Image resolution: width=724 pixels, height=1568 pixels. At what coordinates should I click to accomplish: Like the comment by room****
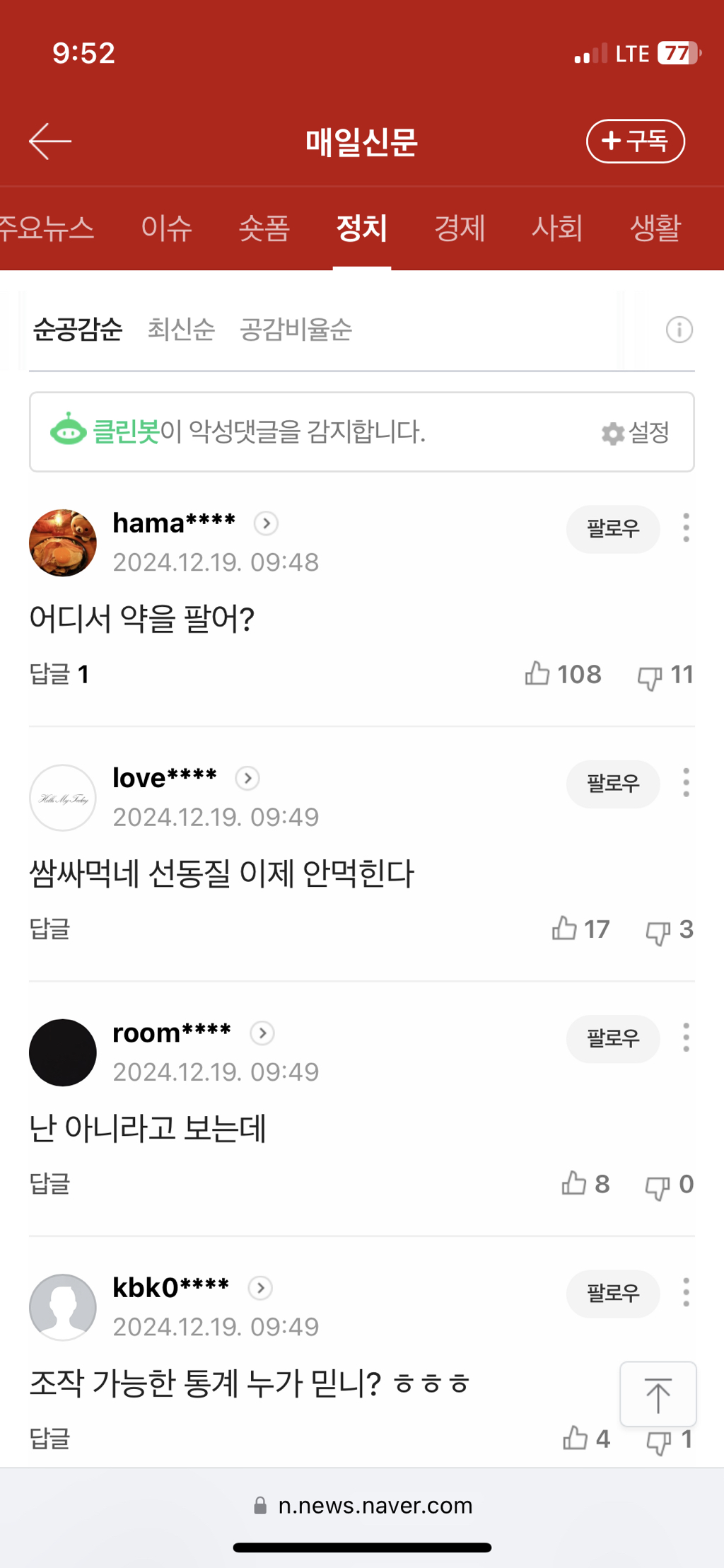pyautogui.click(x=585, y=1184)
